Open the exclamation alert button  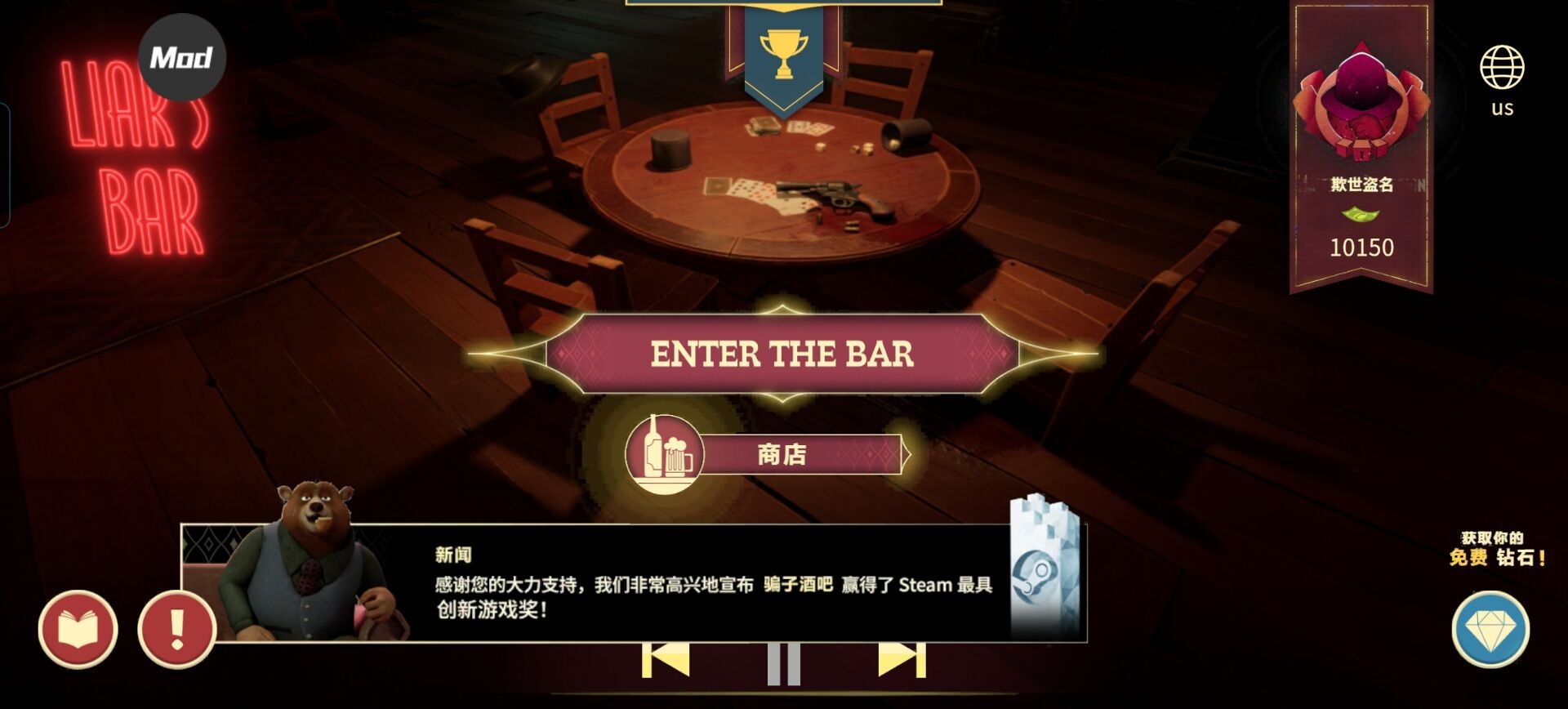(176, 630)
